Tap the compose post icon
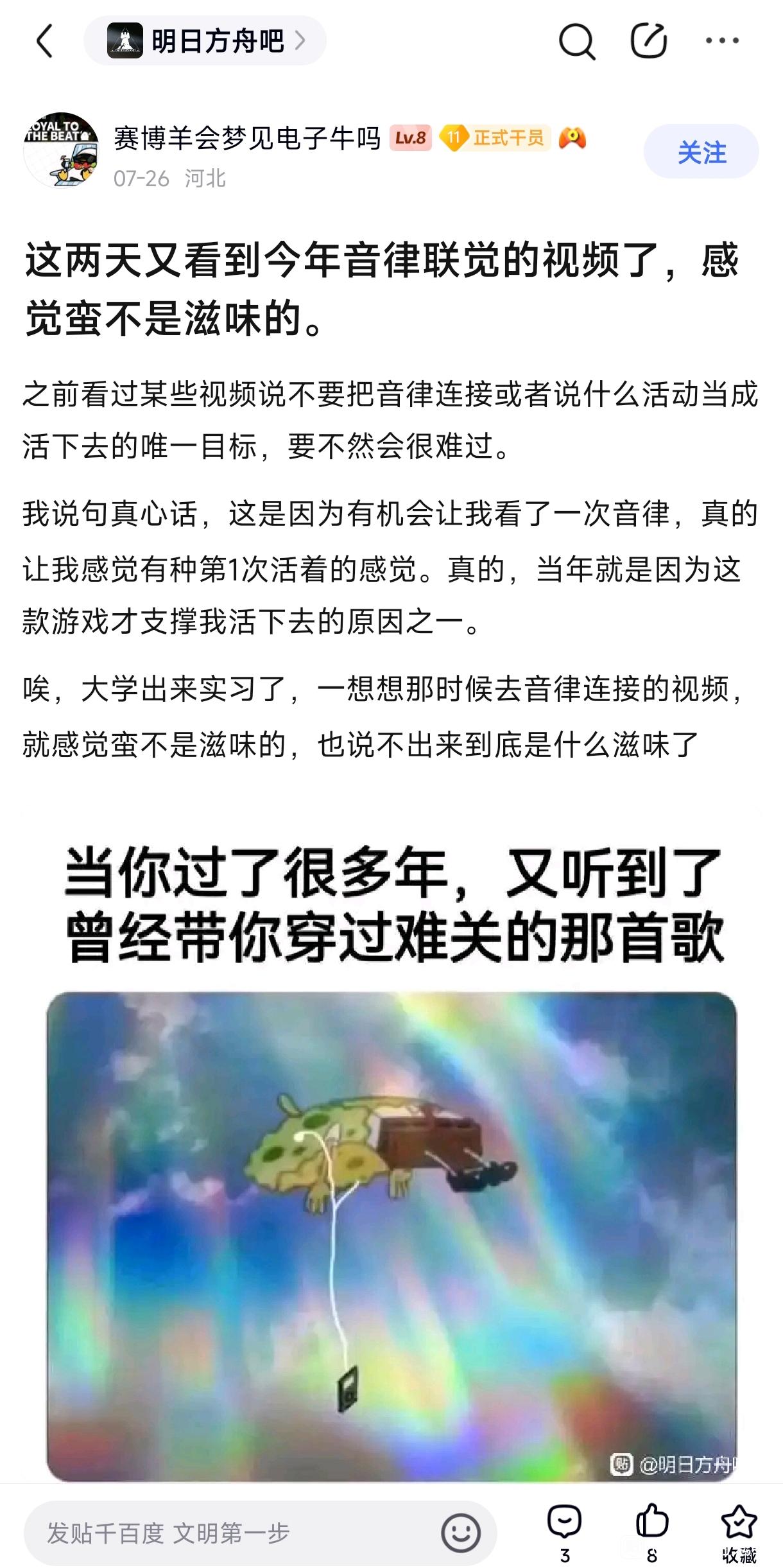Image resolution: width=783 pixels, height=1568 pixels. pyautogui.click(x=648, y=41)
